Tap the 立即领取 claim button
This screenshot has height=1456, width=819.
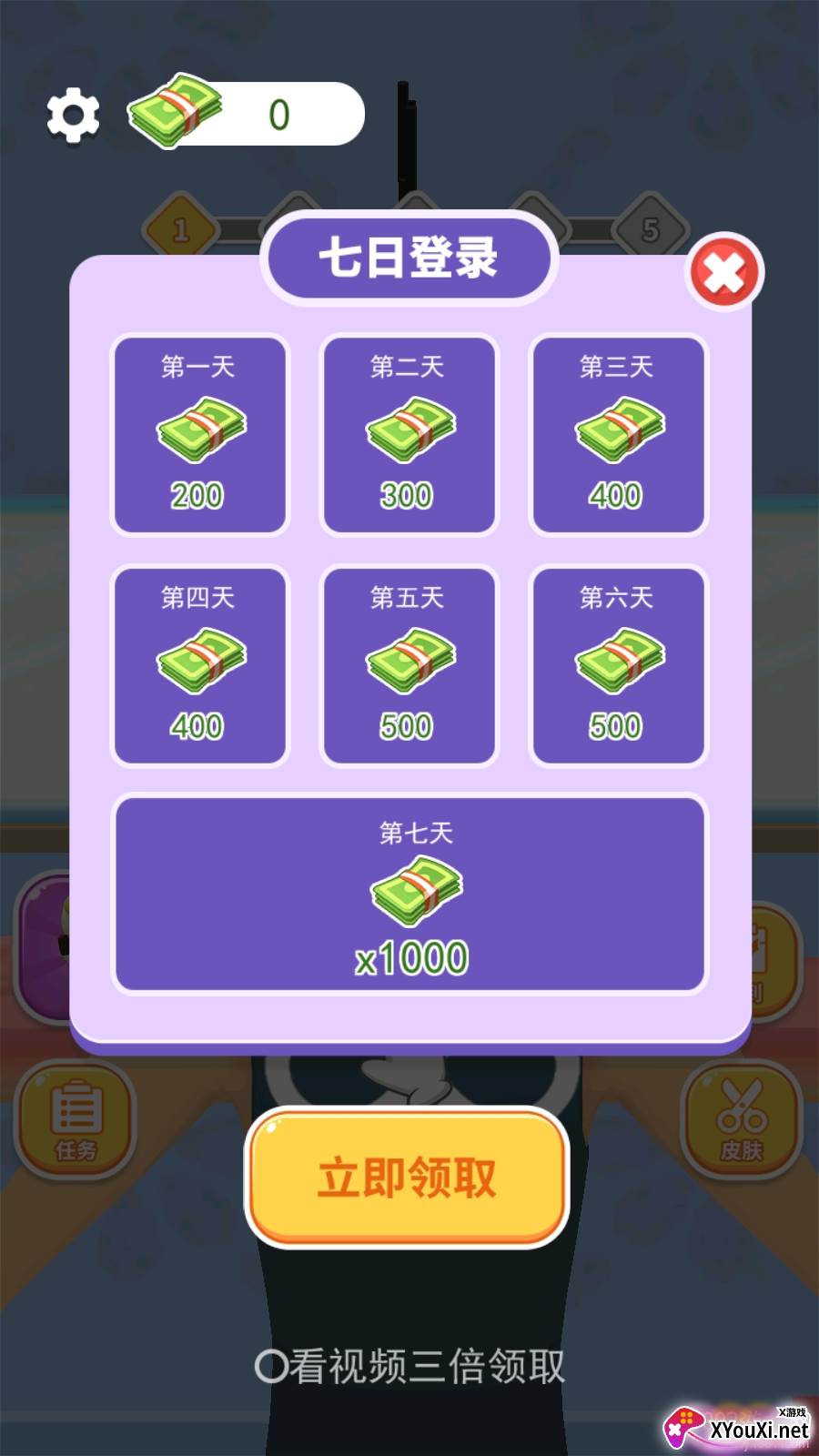pos(407,1178)
